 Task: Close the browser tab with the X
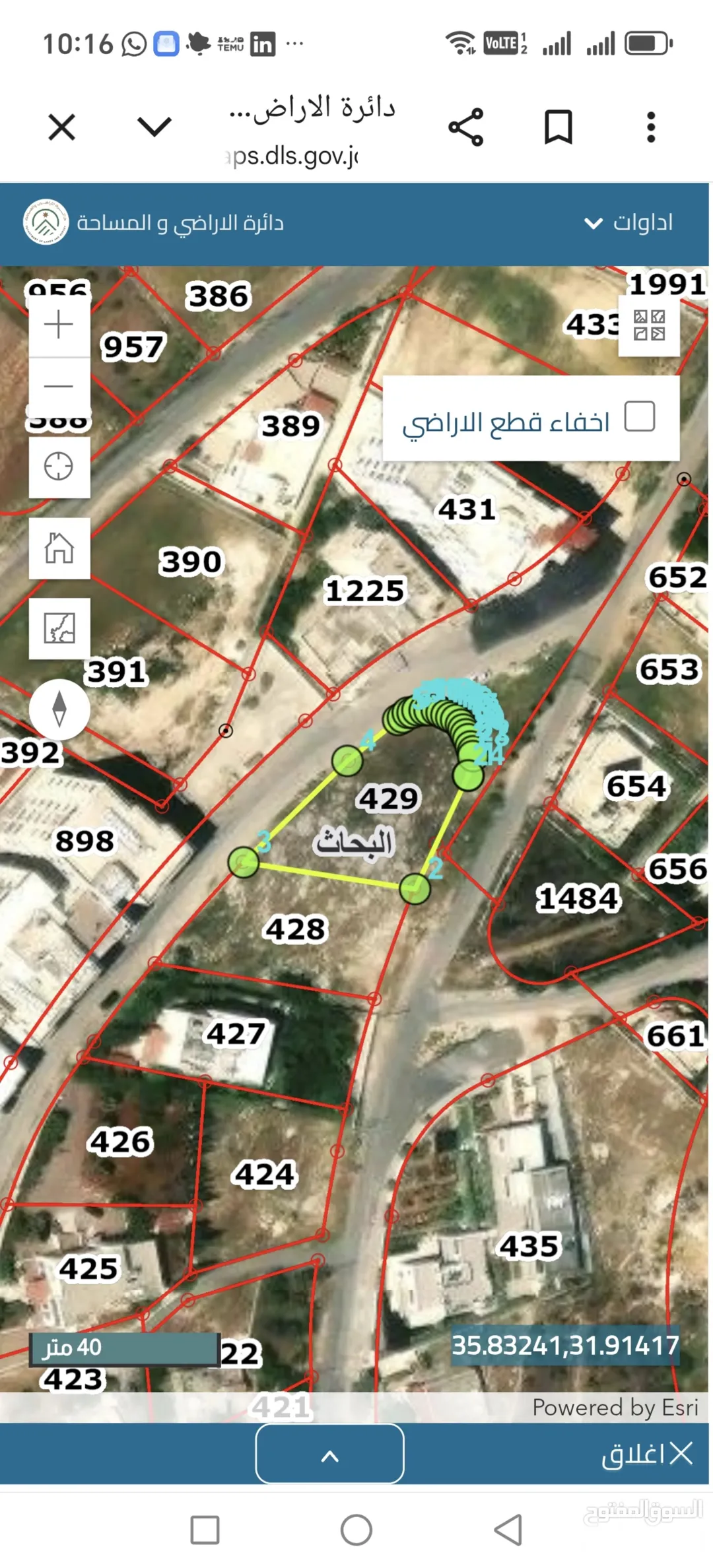[x=62, y=127]
